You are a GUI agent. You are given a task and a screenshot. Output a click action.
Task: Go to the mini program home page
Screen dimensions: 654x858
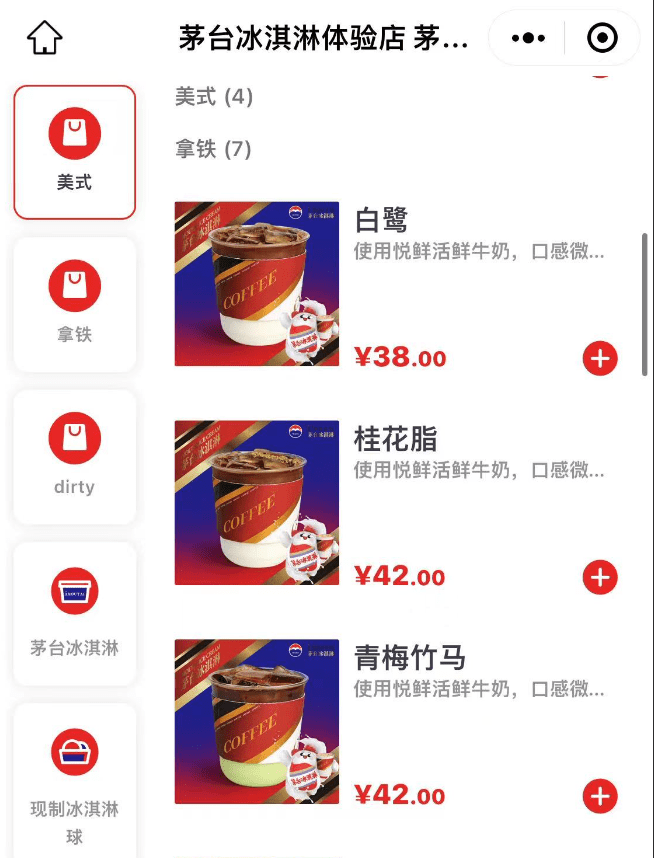(45, 38)
